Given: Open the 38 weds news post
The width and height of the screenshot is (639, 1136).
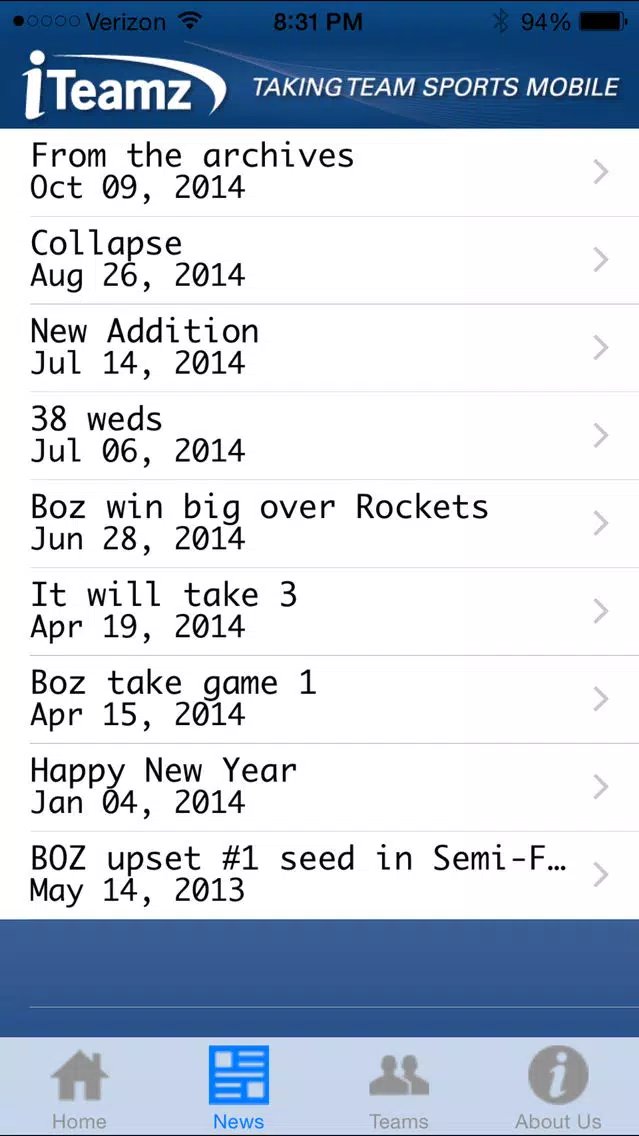Looking at the screenshot, I should pos(320,435).
